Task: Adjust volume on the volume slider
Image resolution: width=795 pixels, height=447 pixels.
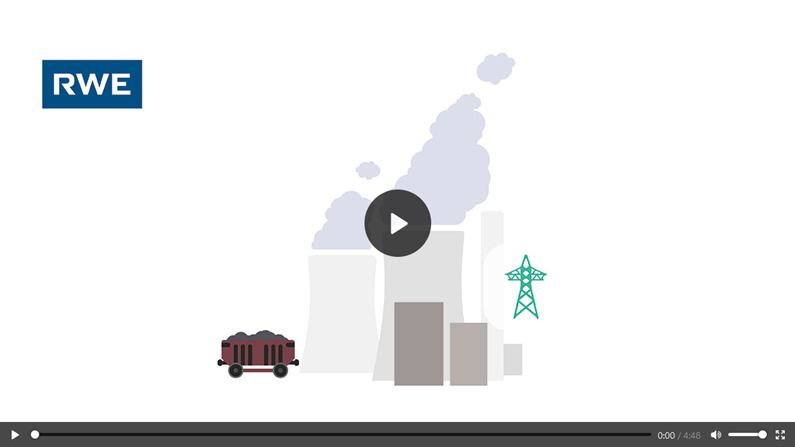Action: point(746,435)
